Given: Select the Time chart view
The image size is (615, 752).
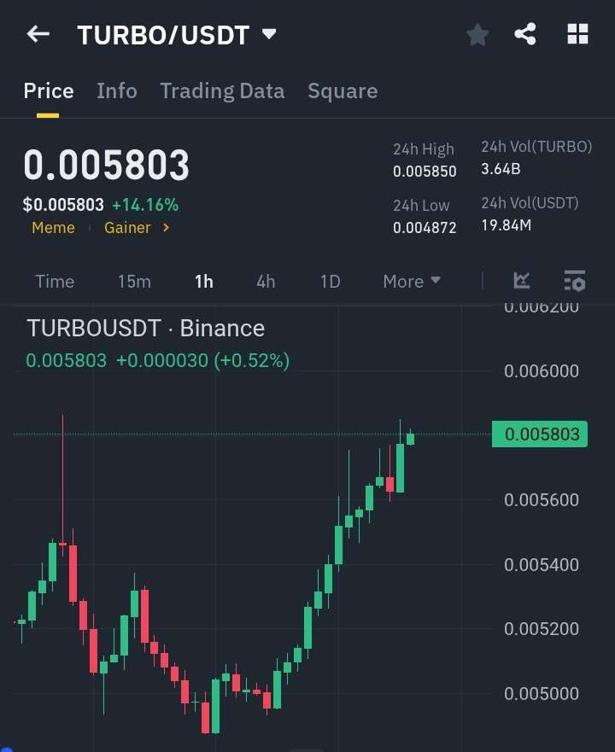Looking at the screenshot, I should click(55, 281).
